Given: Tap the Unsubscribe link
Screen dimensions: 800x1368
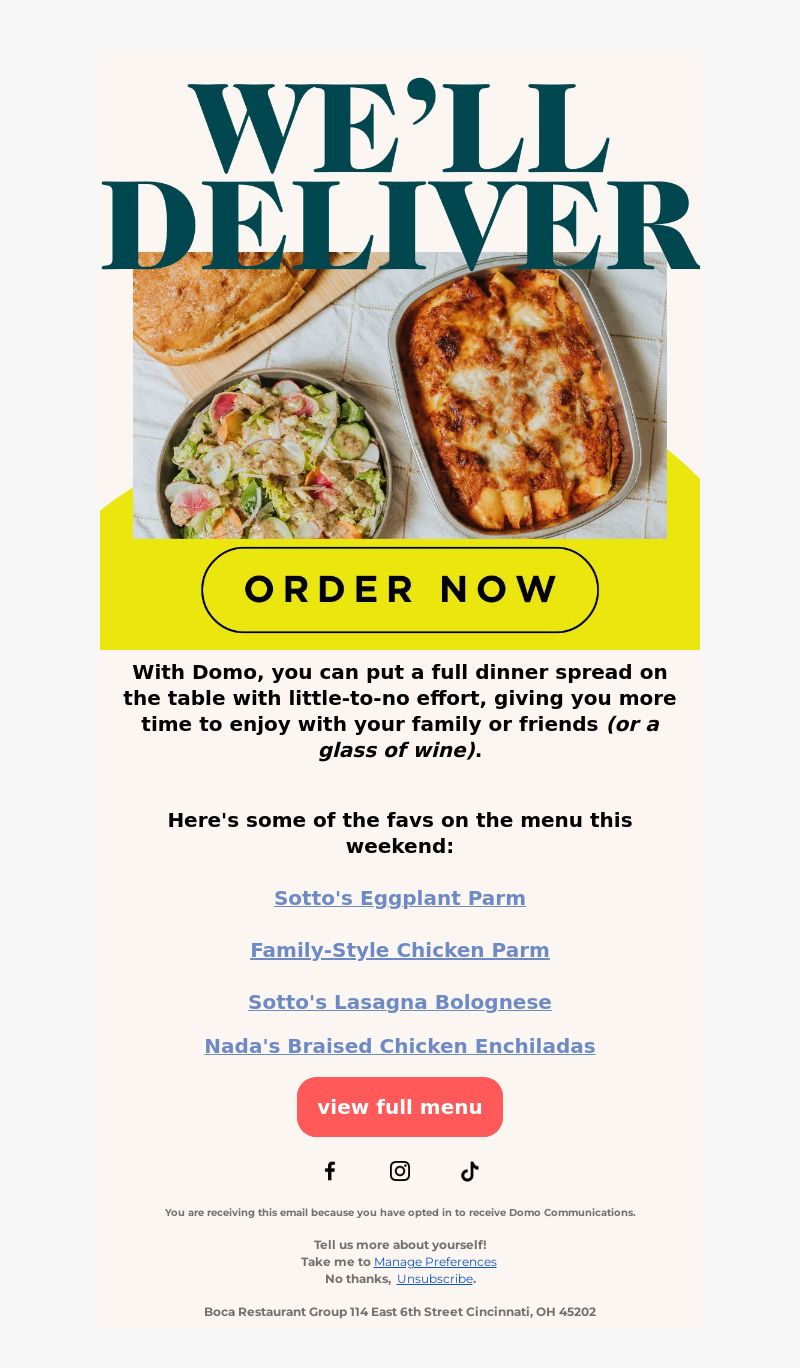Looking at the screenshot, I should click(x=435, y=1279).
